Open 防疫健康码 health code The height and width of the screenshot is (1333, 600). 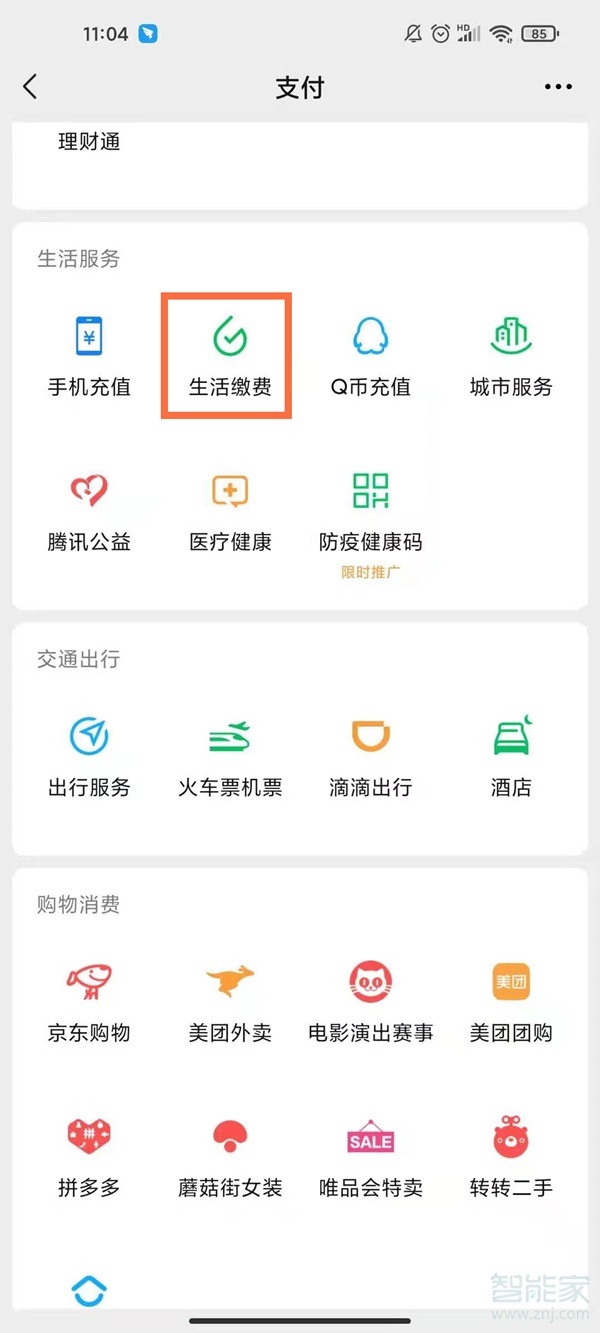point(370,511)
